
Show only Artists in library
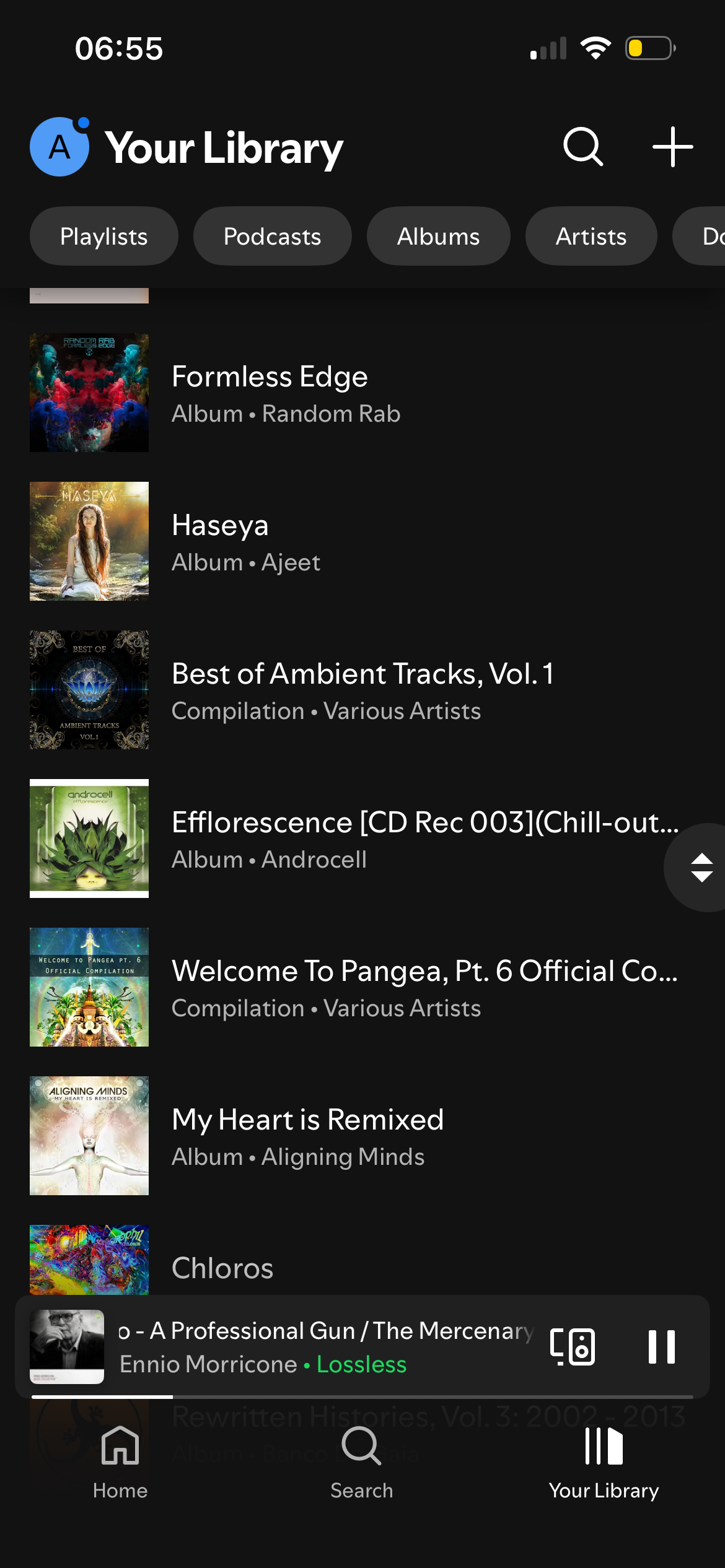591,237
